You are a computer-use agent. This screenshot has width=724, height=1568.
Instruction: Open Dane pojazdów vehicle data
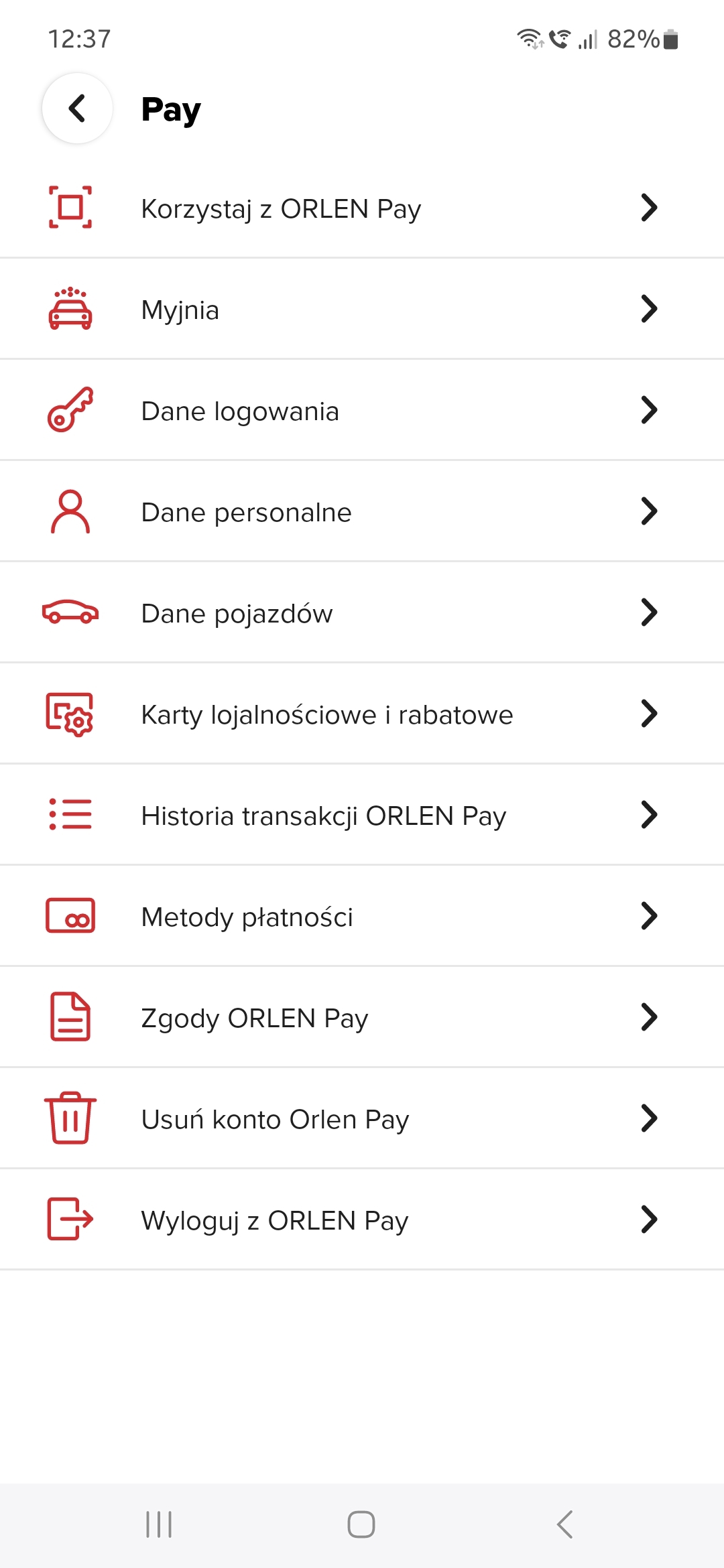[362, 613]
